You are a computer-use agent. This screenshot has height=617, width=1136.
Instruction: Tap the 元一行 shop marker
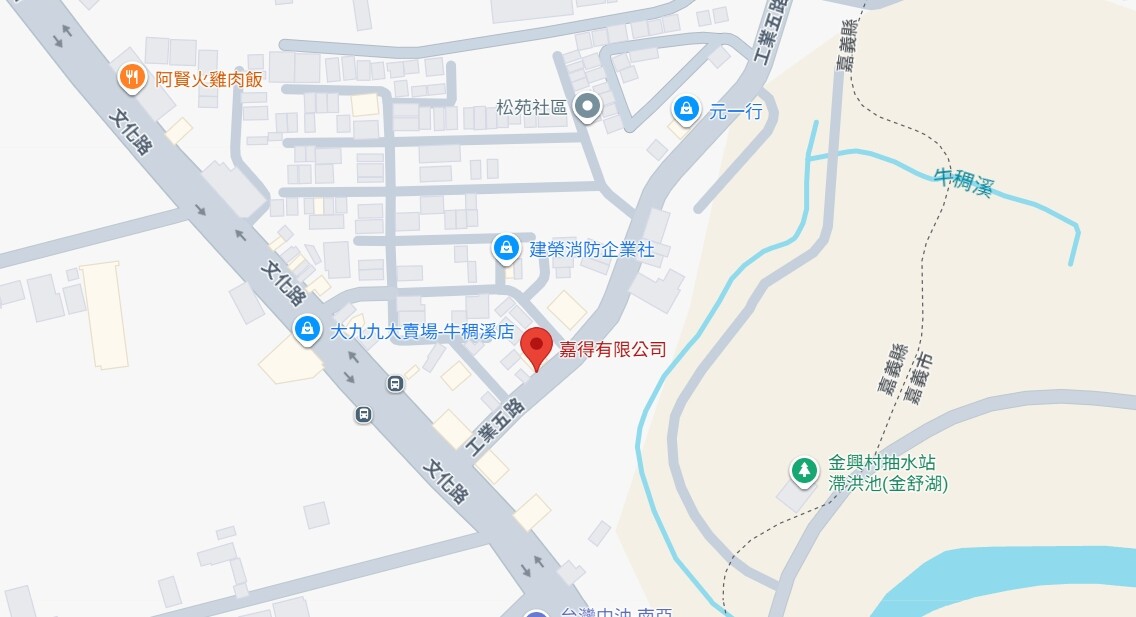click(x=686, y=108)
